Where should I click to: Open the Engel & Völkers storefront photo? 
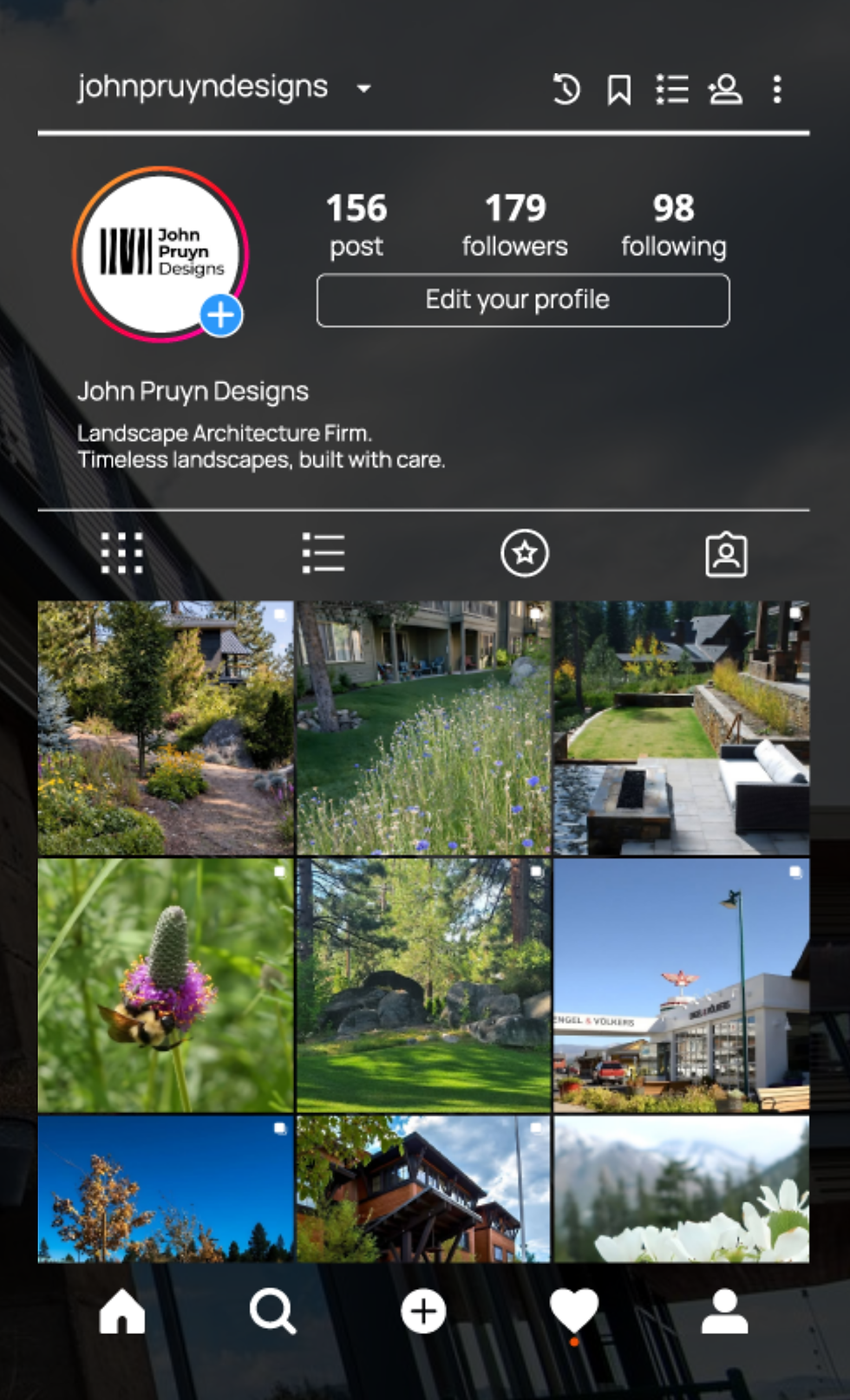pyautogui.click(x=682, y=985)
